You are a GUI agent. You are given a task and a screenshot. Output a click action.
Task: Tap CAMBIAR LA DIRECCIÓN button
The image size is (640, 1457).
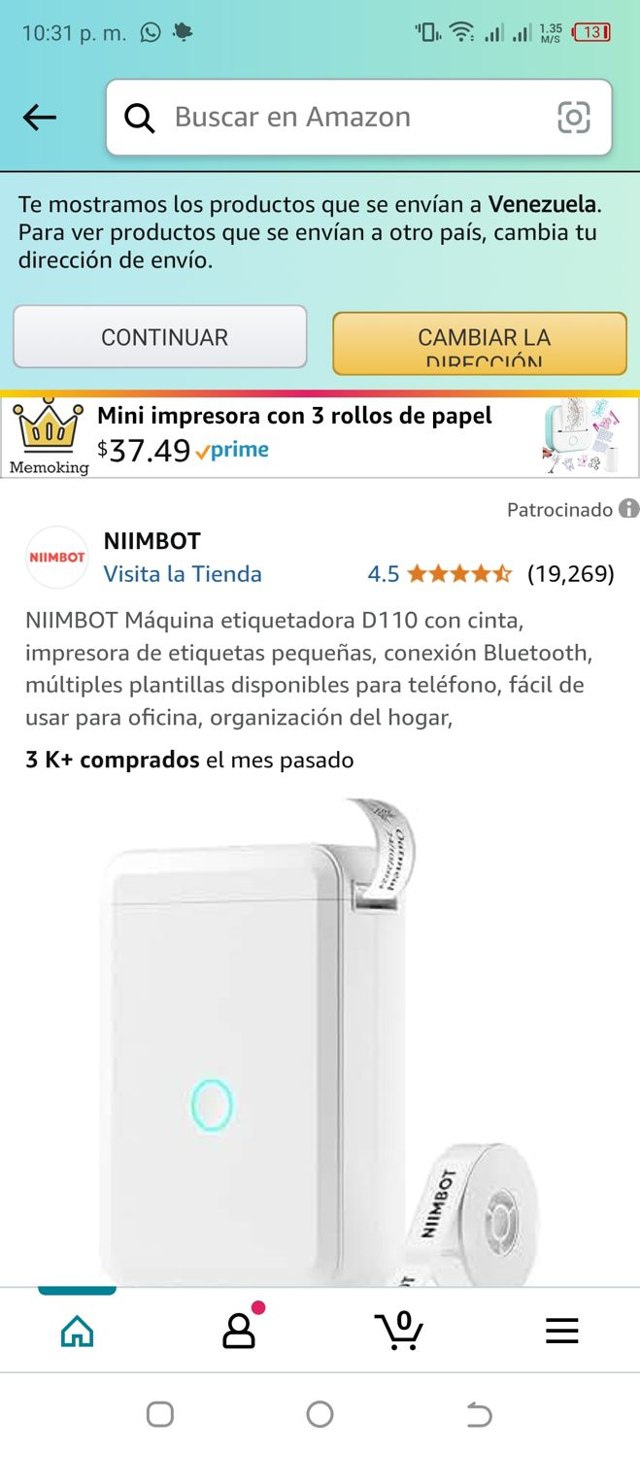480,343
